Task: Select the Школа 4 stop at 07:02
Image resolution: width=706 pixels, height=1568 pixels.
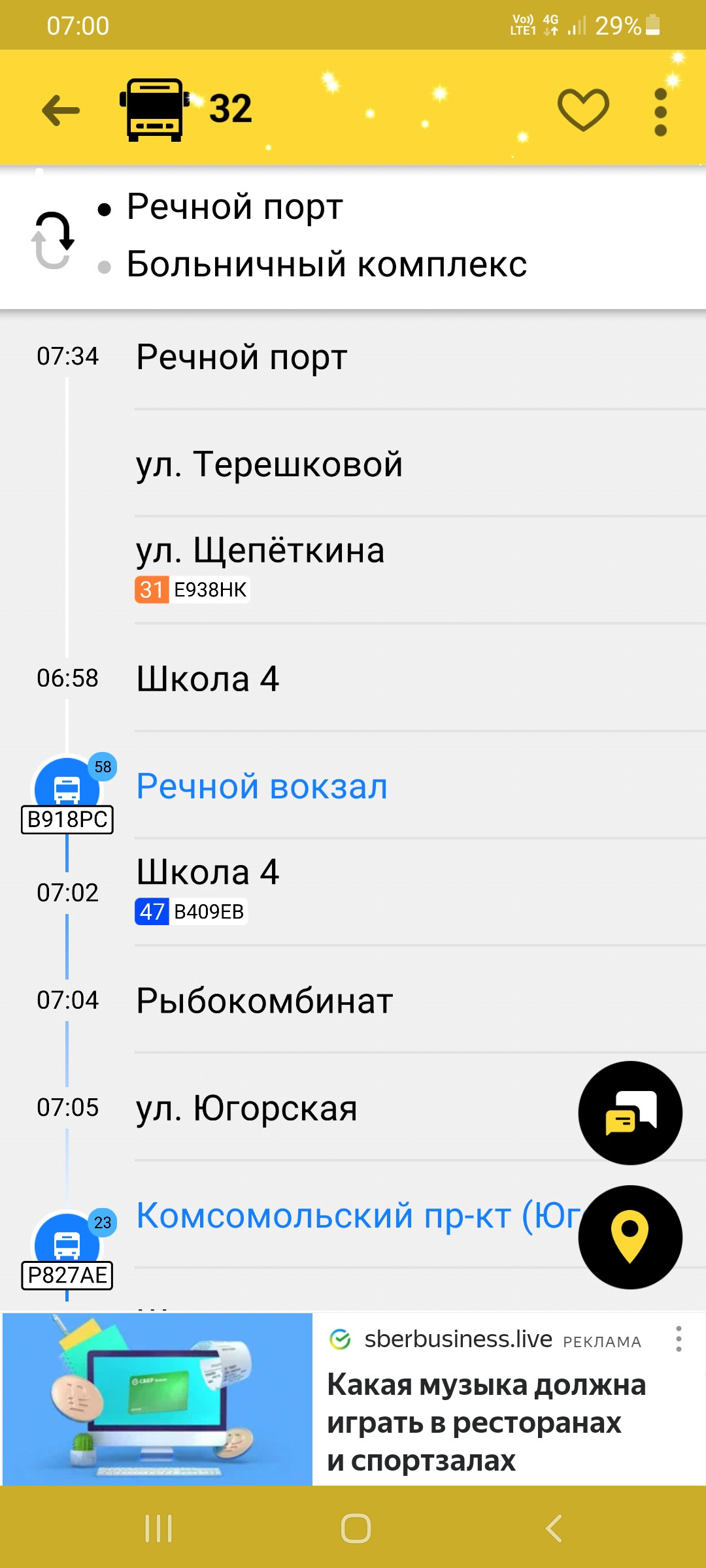Action: (353, 892)
